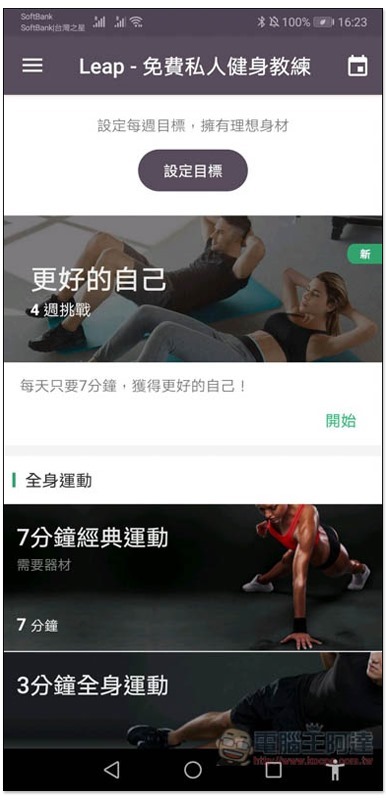
Task: Go back with the system back button
Action: click(112, 769)
